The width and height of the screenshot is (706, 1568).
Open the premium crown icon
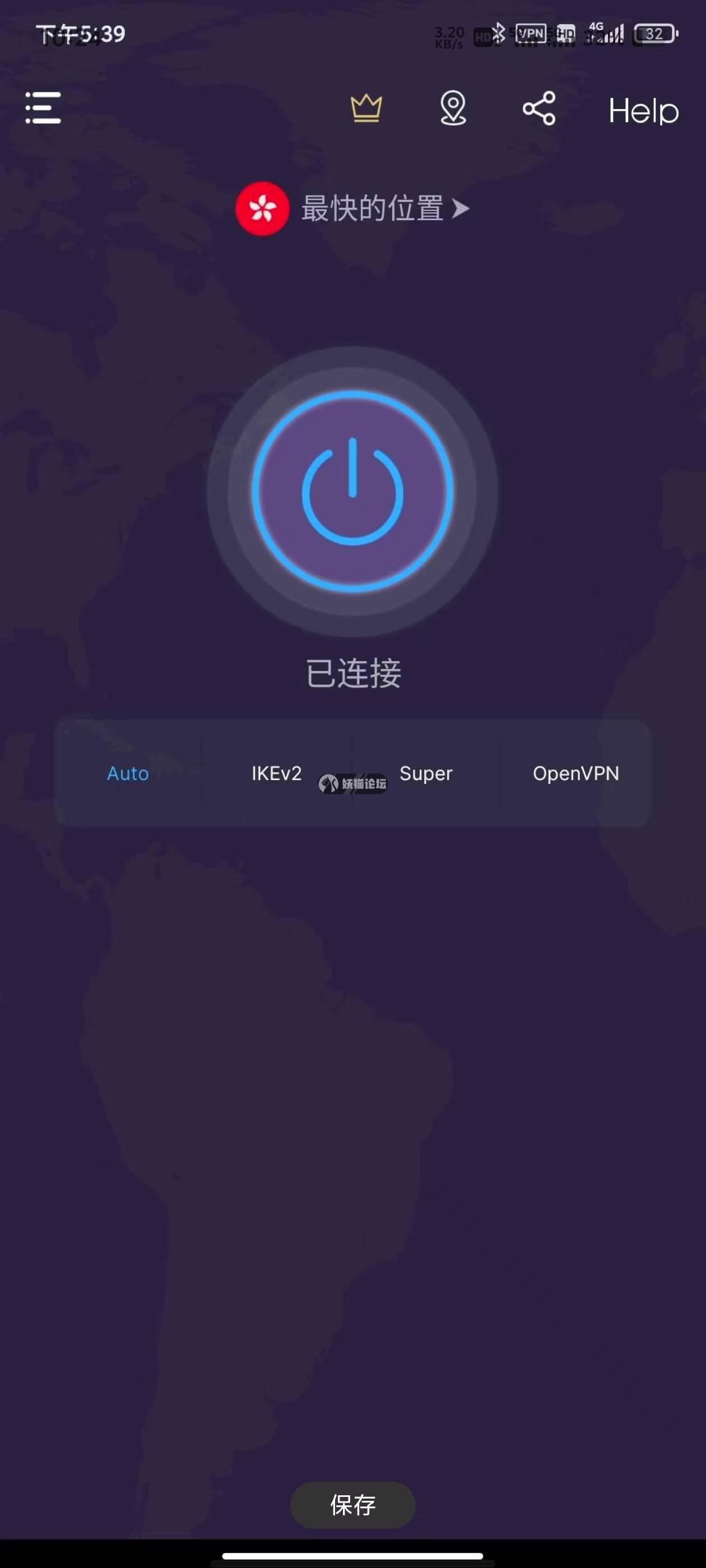(366, 109)
